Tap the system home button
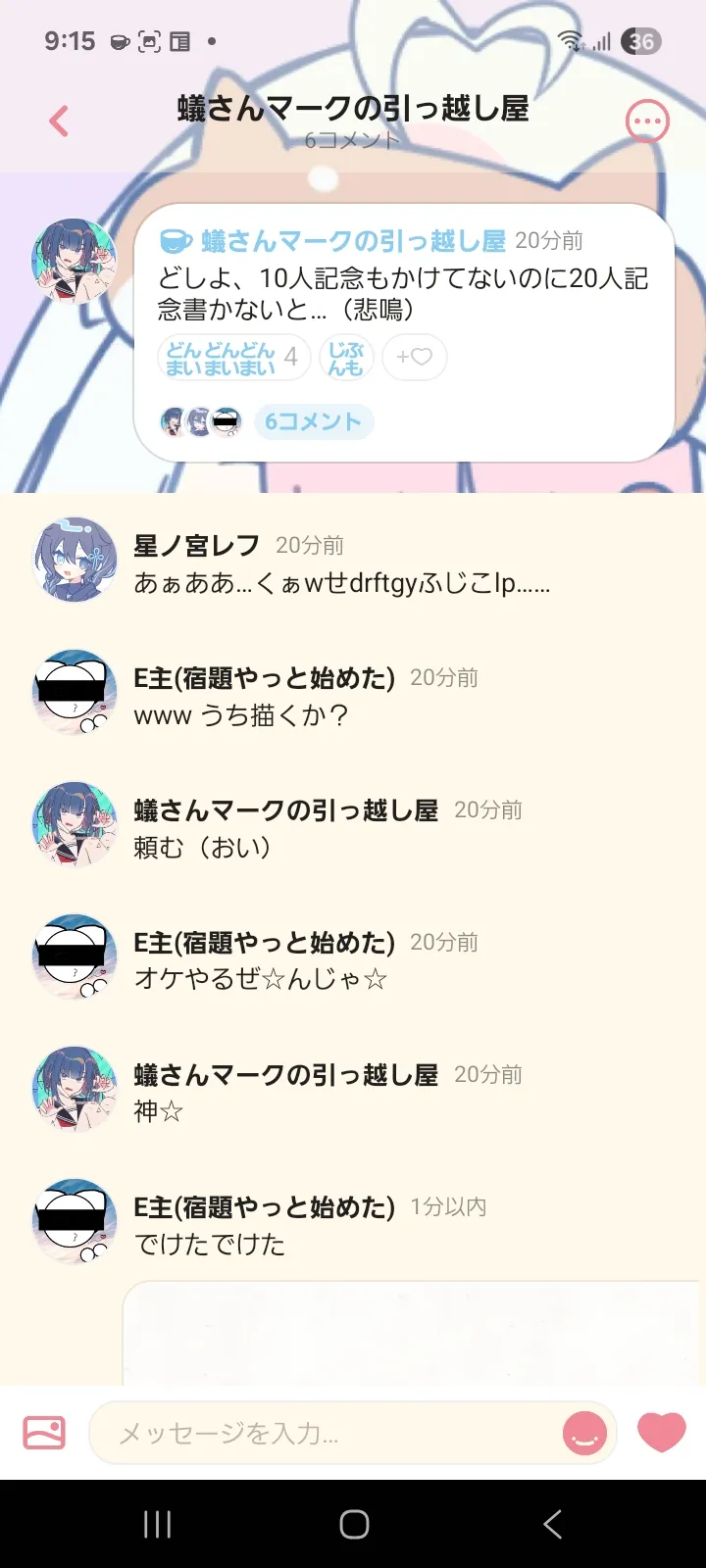 (x=354, y=1524)
